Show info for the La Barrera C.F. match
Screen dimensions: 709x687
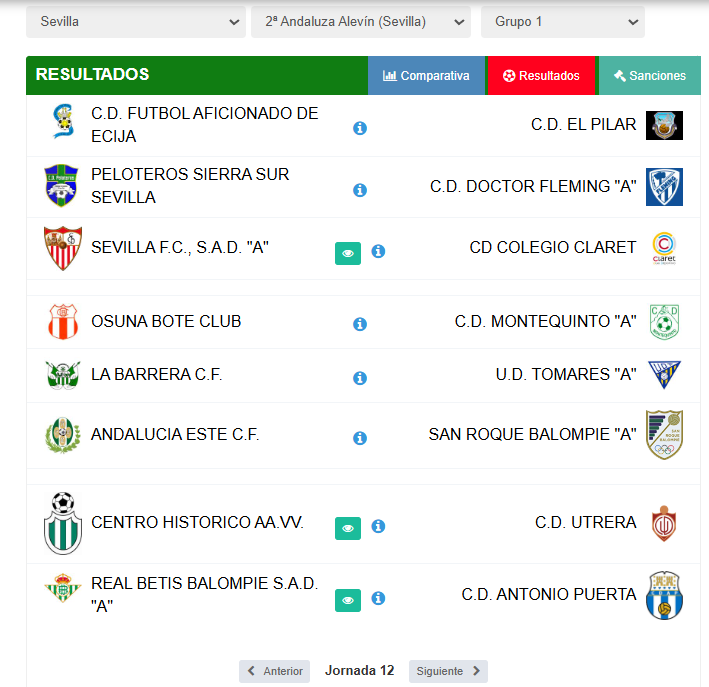tap(360, 378)
